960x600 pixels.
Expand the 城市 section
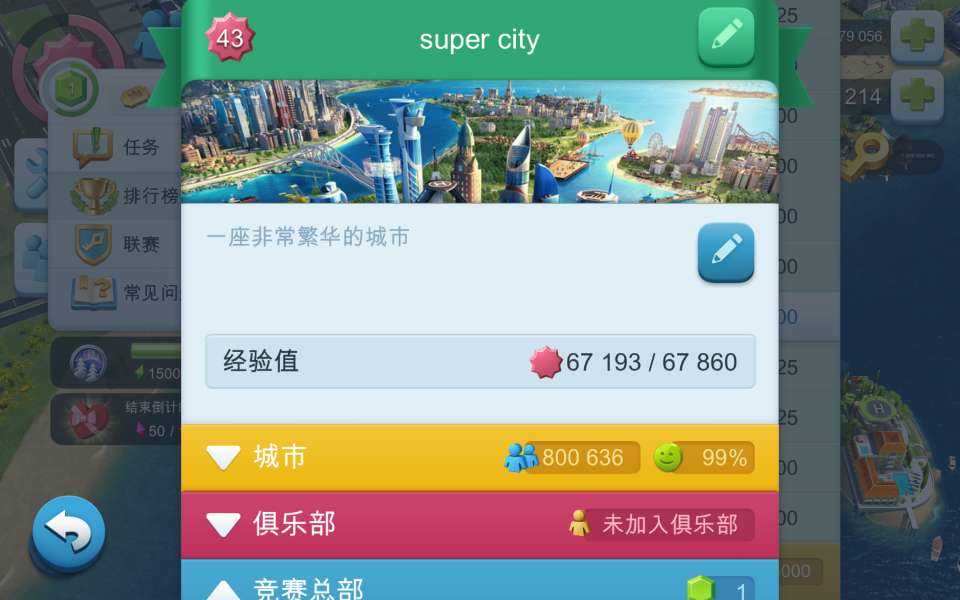223,458
